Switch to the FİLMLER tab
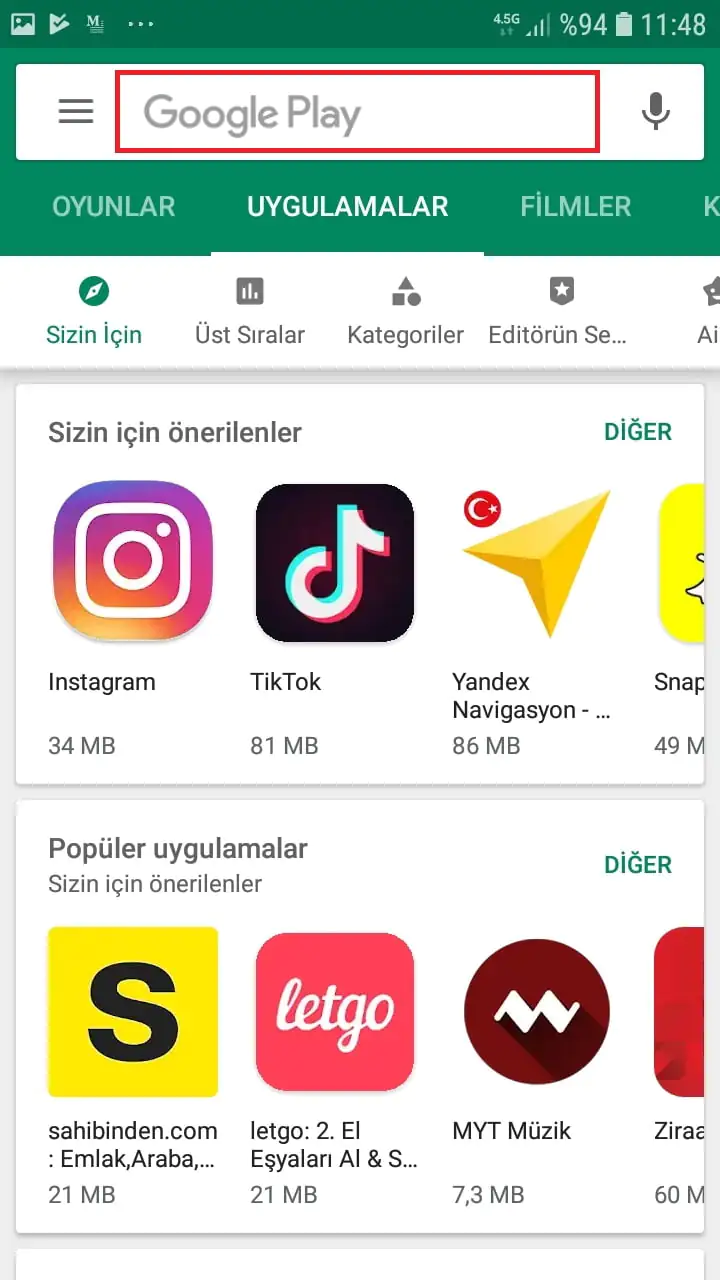720x1280 pixels. (x=575, y=207)
